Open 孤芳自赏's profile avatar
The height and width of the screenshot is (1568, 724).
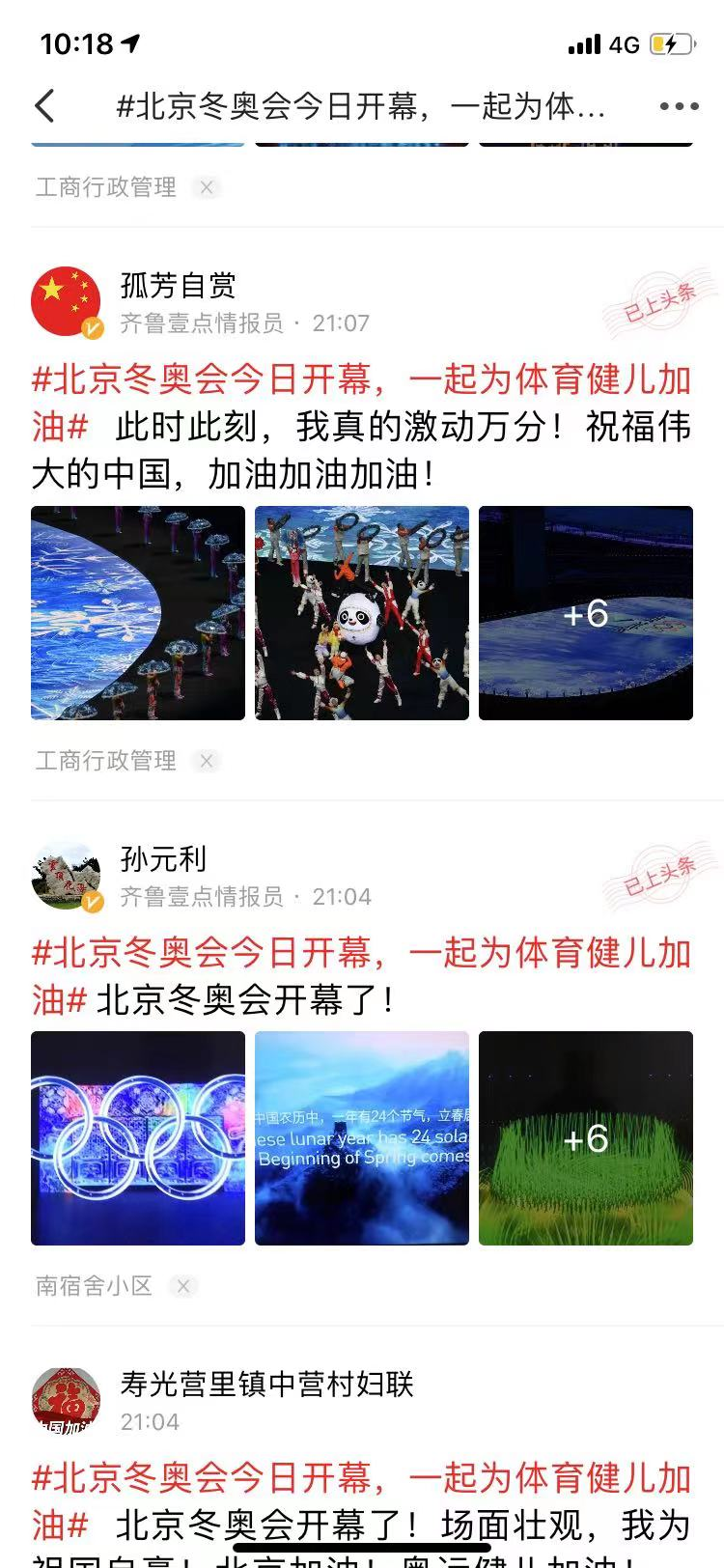66,302
